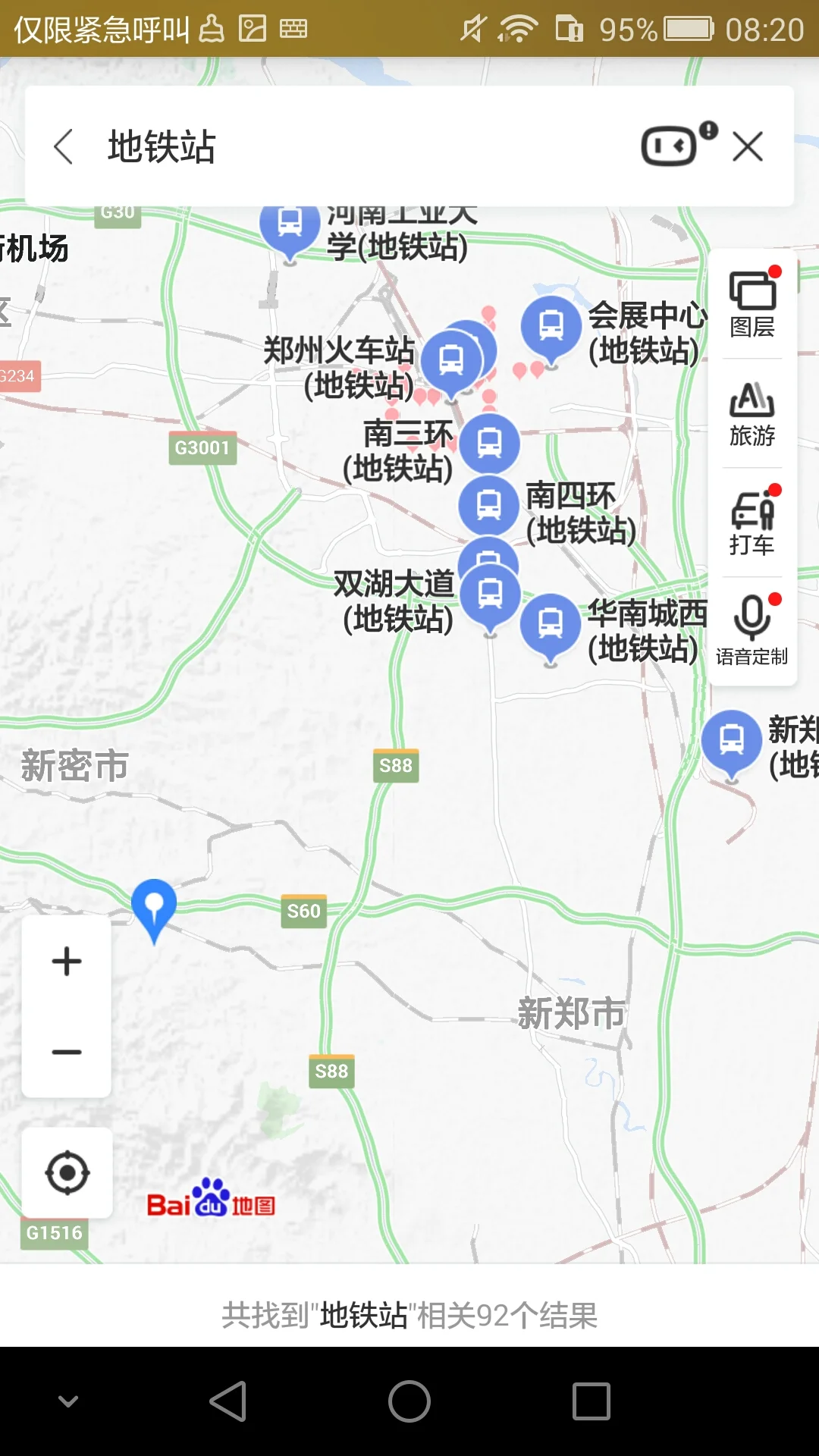
Task: Clear search with the X button
Action: point(748,146)
